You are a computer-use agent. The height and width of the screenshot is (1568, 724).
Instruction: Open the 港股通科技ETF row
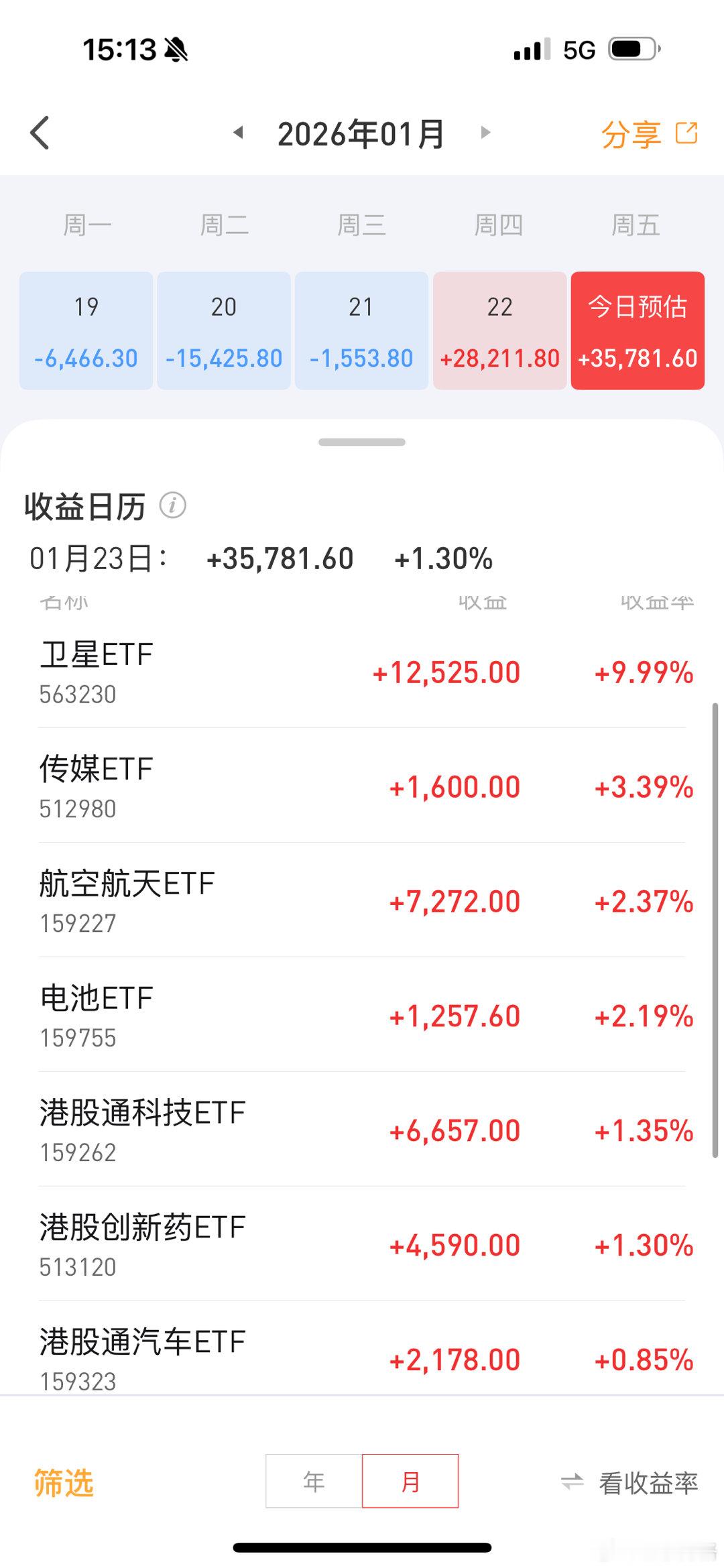pyautogui.click(x=362, y=1130)
